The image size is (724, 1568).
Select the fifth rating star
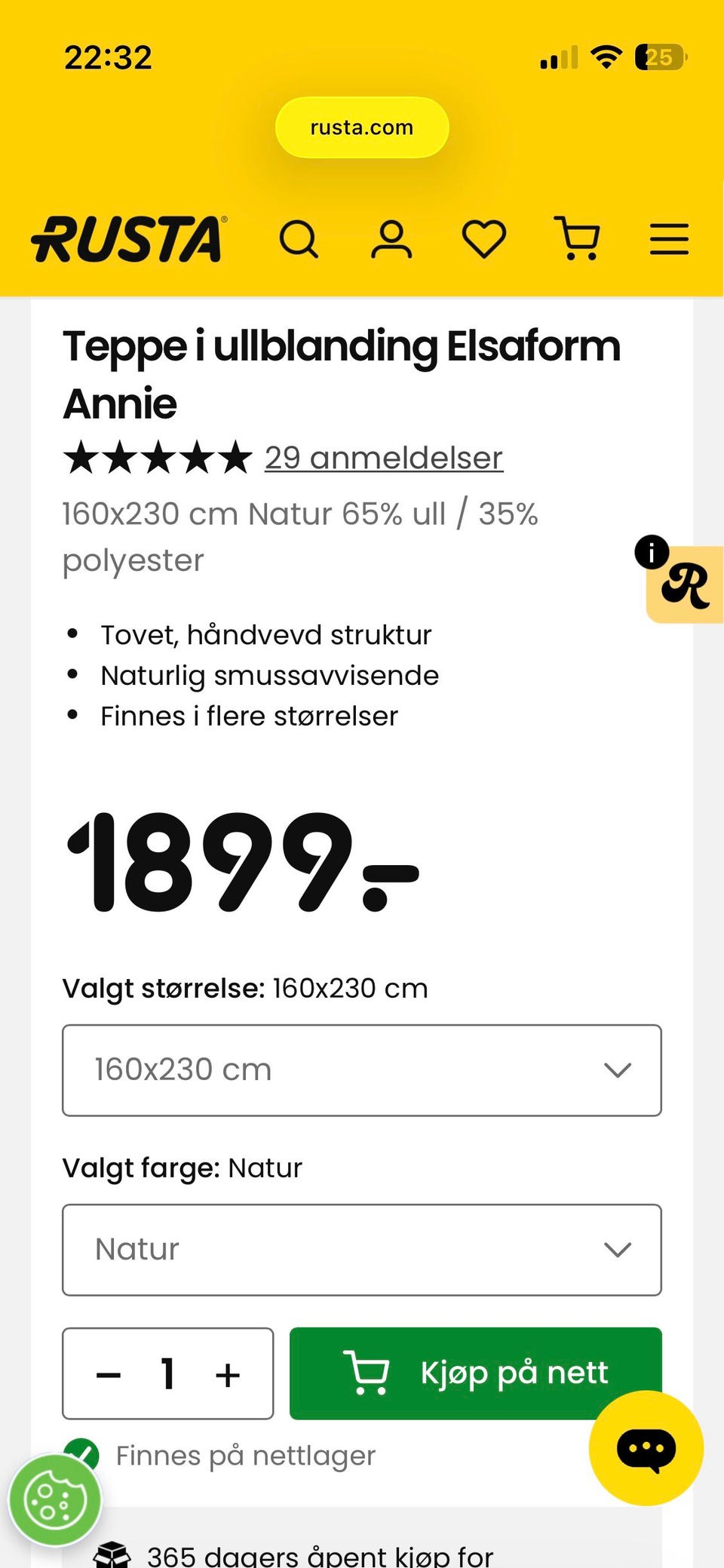234,457
